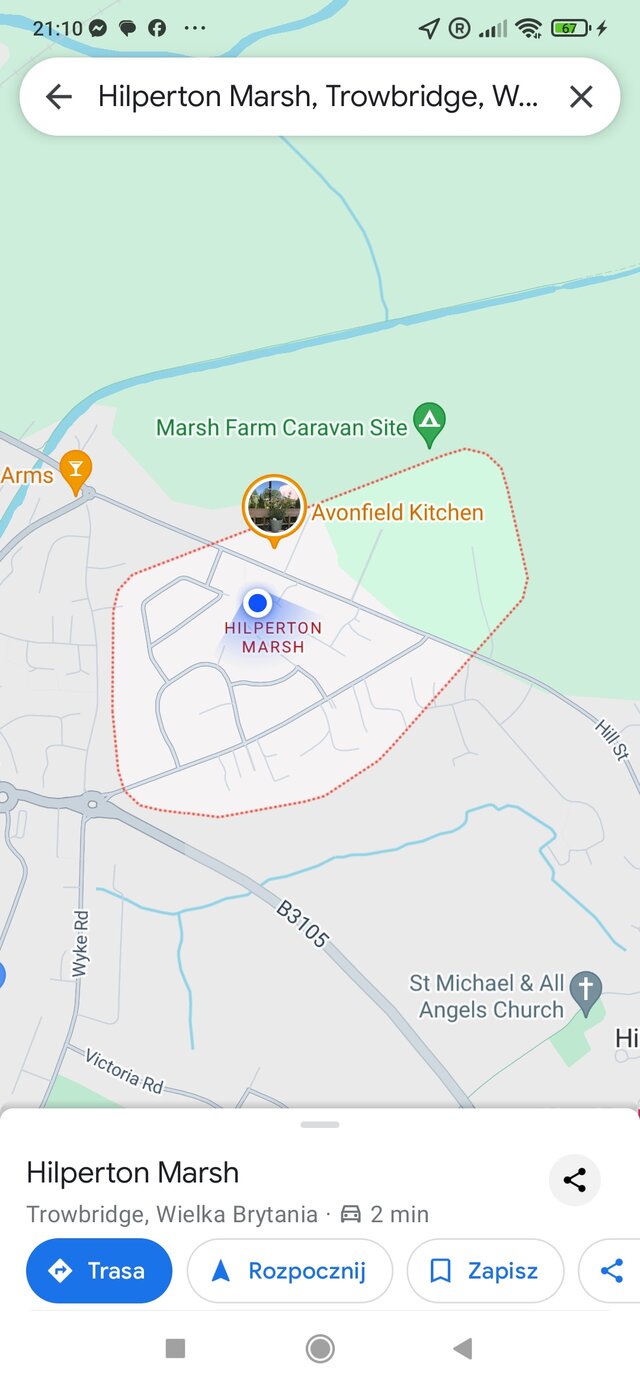Start navigation with Rozpocznij
The image size is (640, 1387).
point(289,1271)
